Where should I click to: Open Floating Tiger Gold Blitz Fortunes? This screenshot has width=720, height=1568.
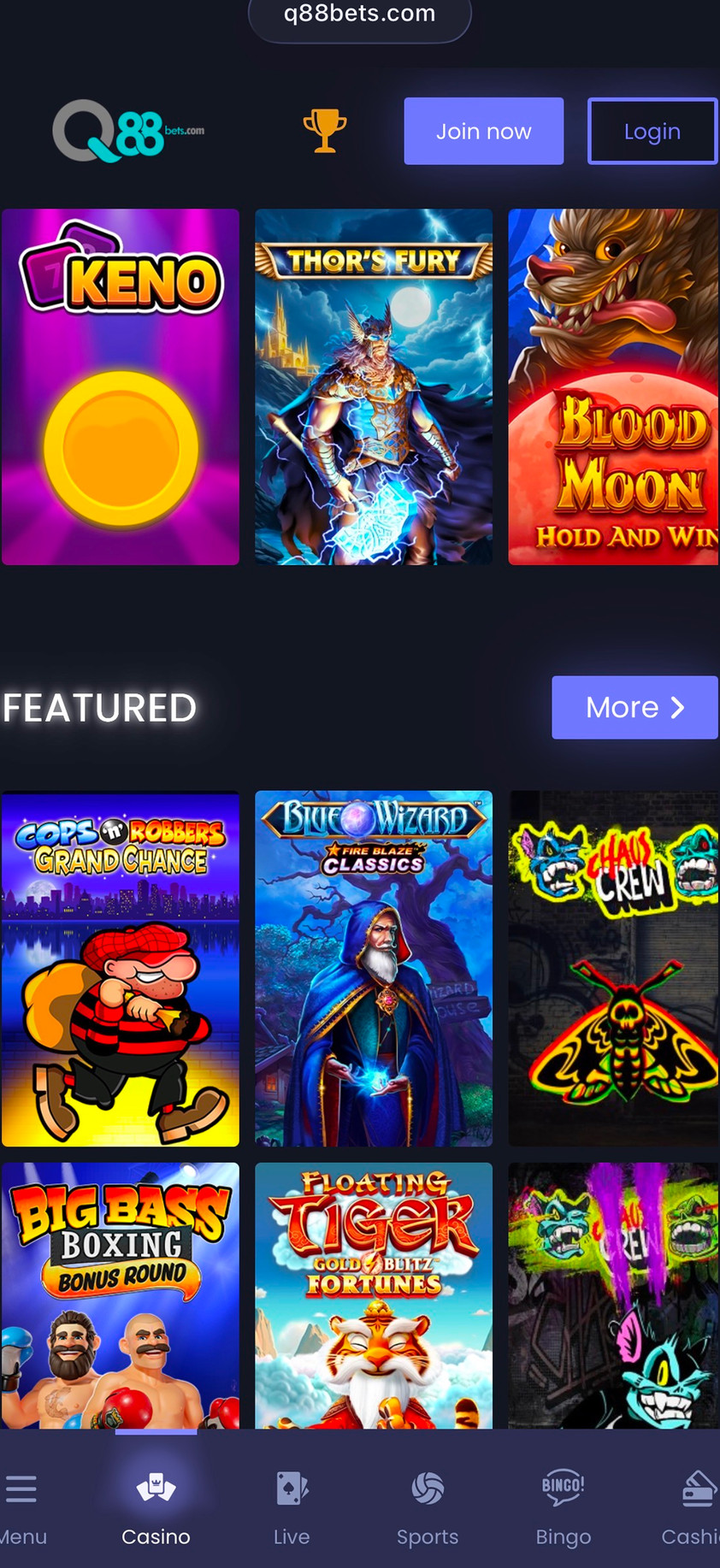coord(374,1294)
